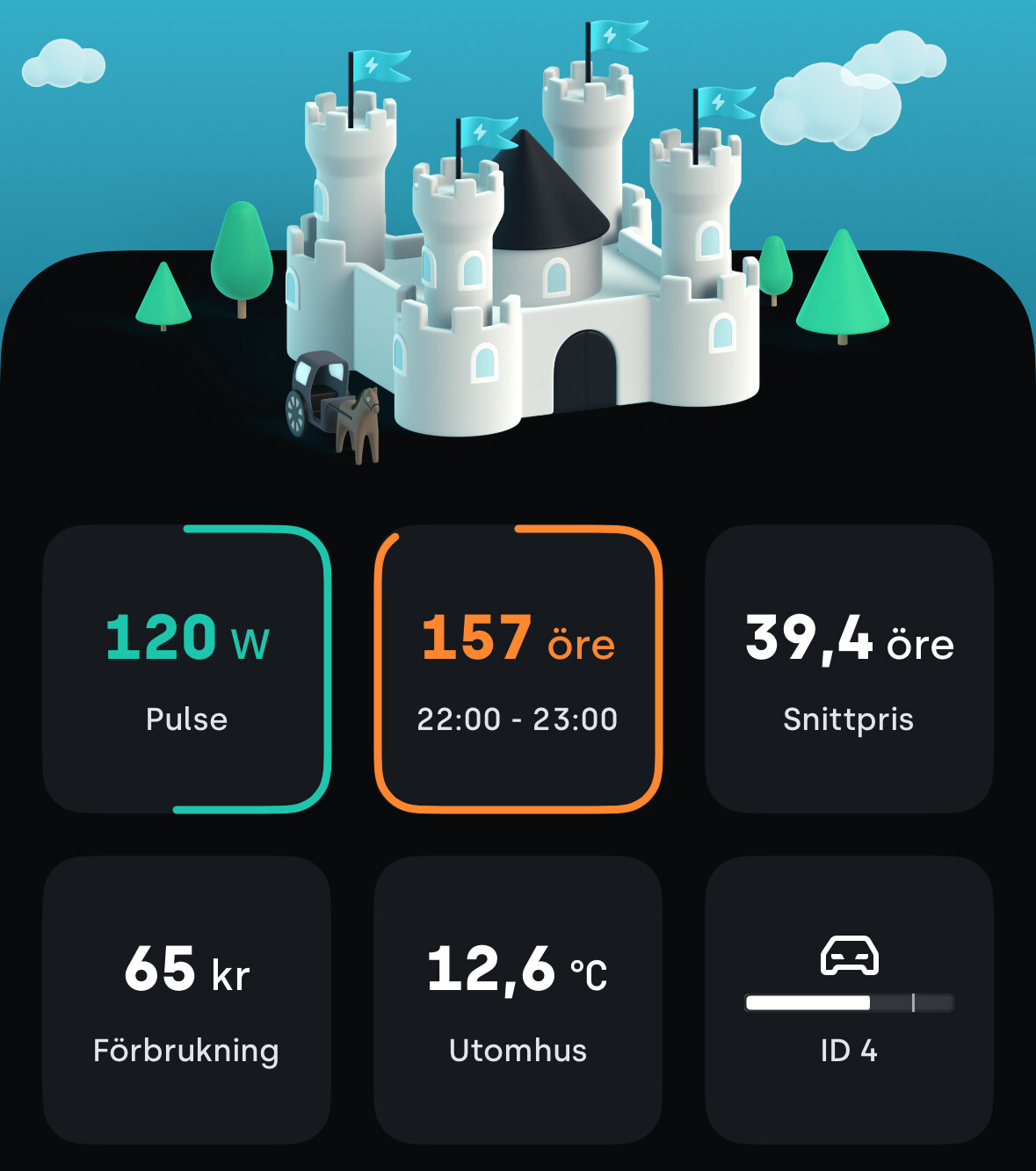Open the Pulse 120 W live power tile
This screenshot has height=1171, width=1036.
tap(186, 669)
